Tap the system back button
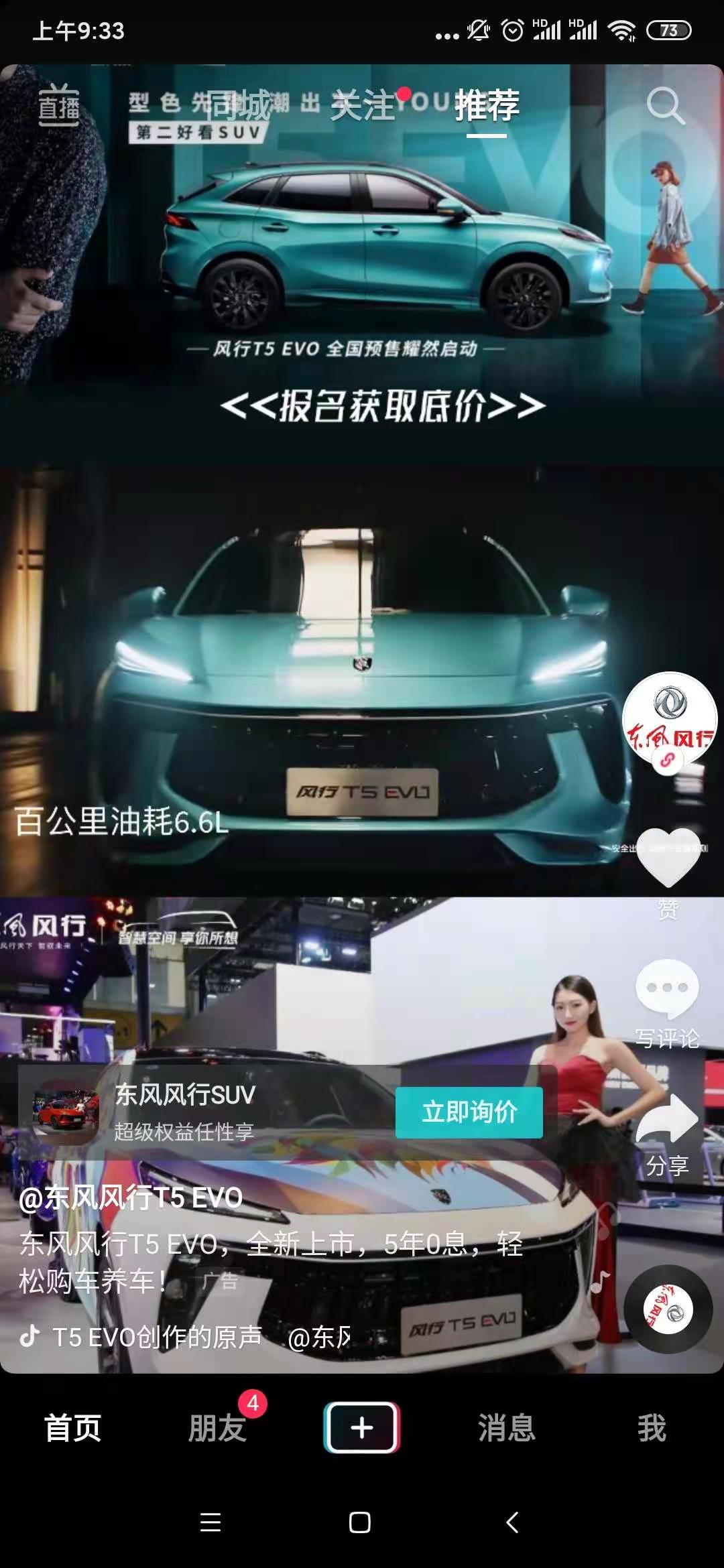 pyautogui.click(x=512, y=1522)
